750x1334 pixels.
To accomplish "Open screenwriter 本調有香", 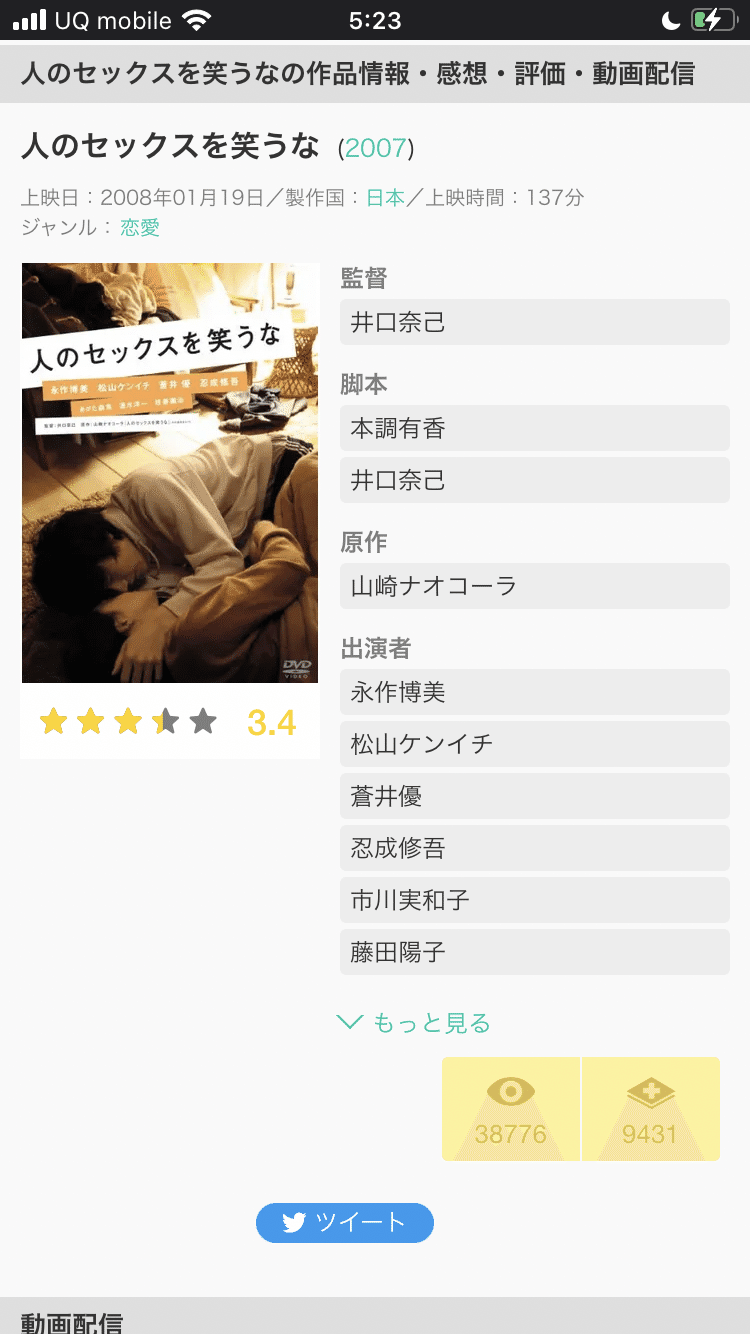I will (535, 428).
